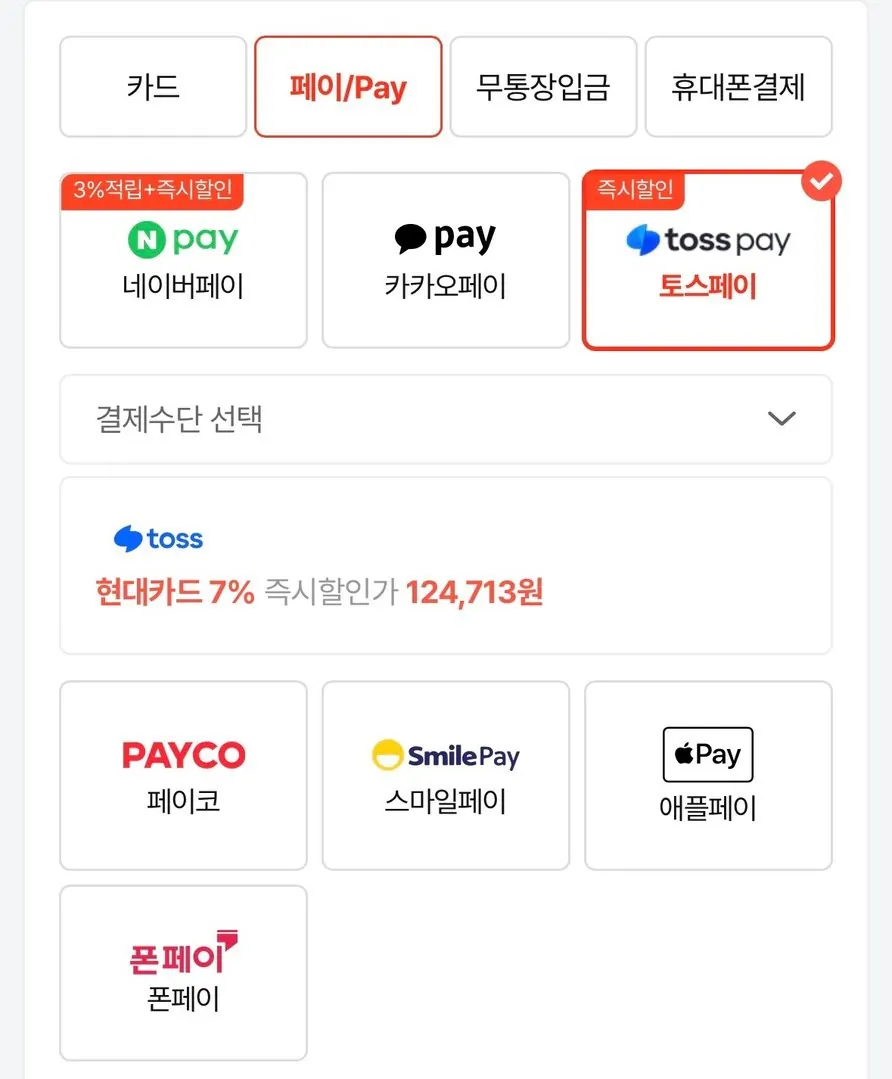Switch to 무통장입금 payment tab
The height and width of the screenshot is (1079, 892).
click(x=543, y=87)
